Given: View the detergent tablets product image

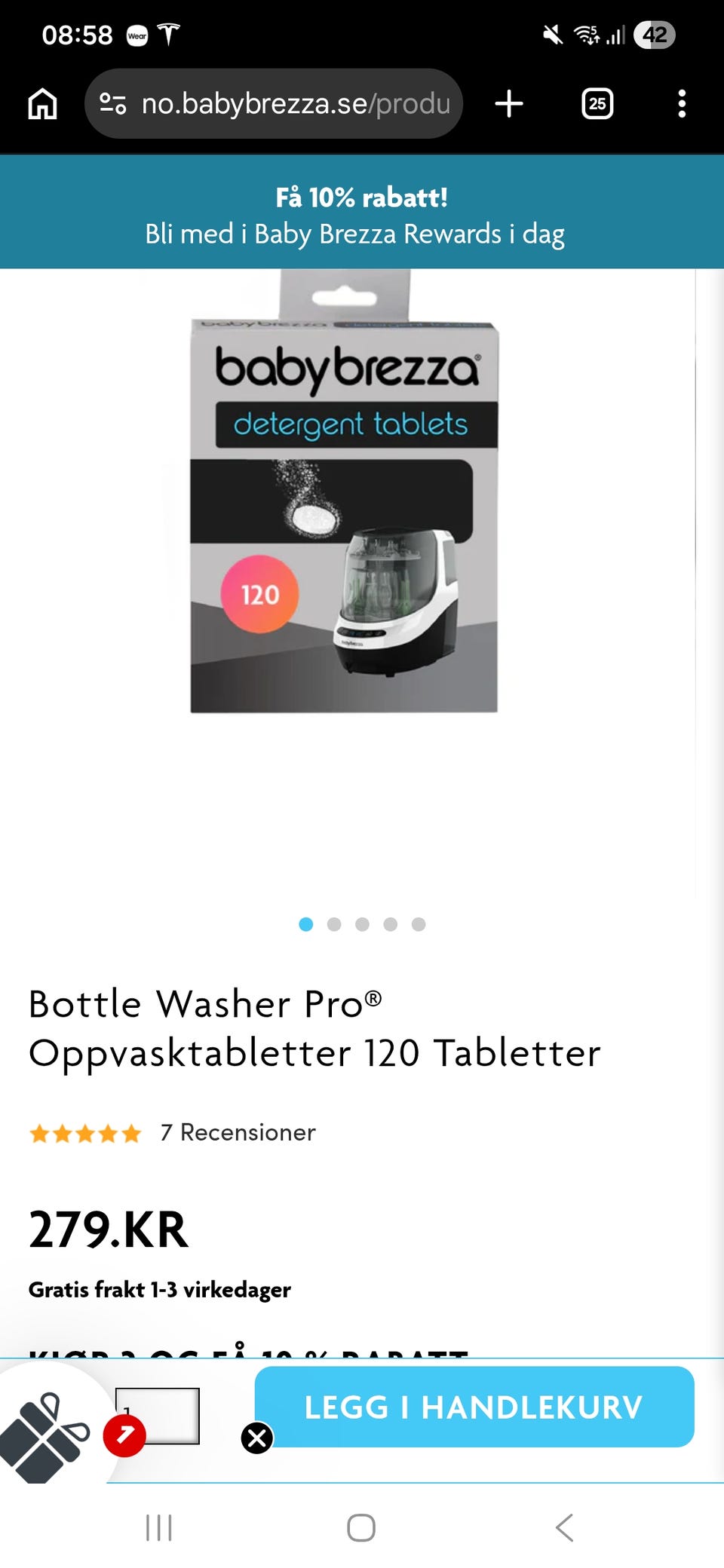Looking at the screenshot, I should (344, 492).
